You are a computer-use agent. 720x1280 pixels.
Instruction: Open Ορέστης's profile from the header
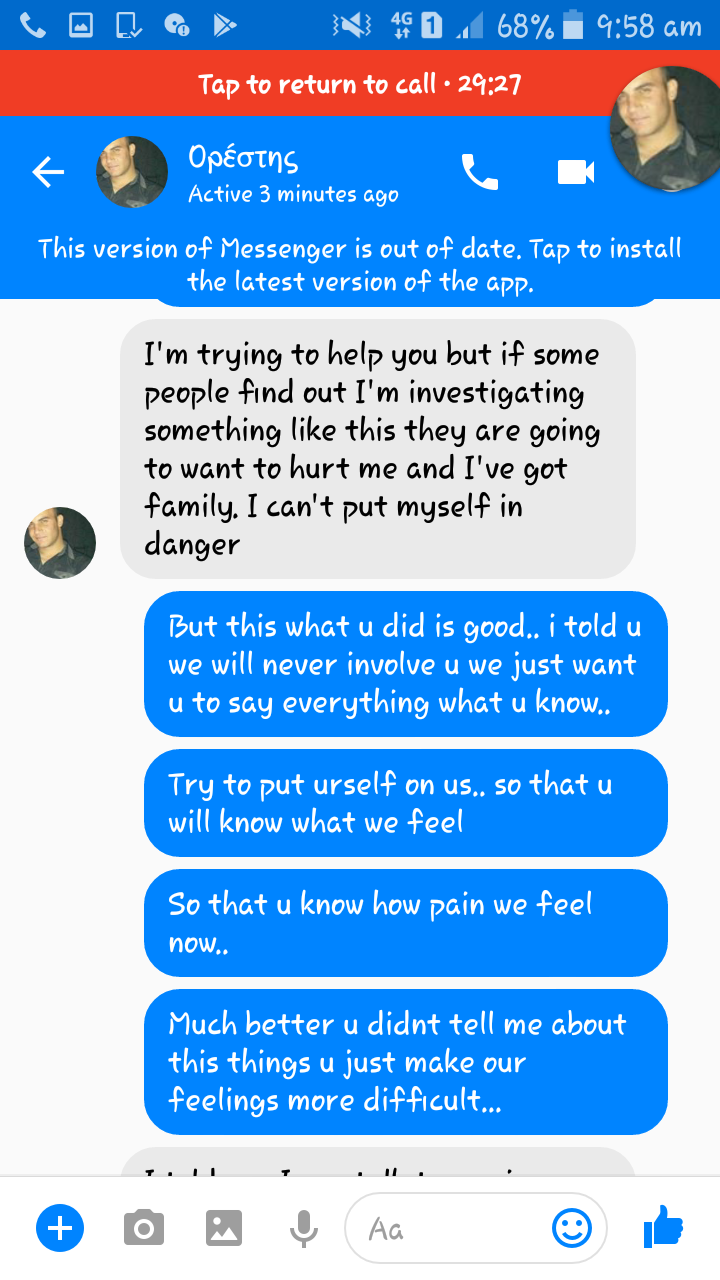click(x=243, y=172)
